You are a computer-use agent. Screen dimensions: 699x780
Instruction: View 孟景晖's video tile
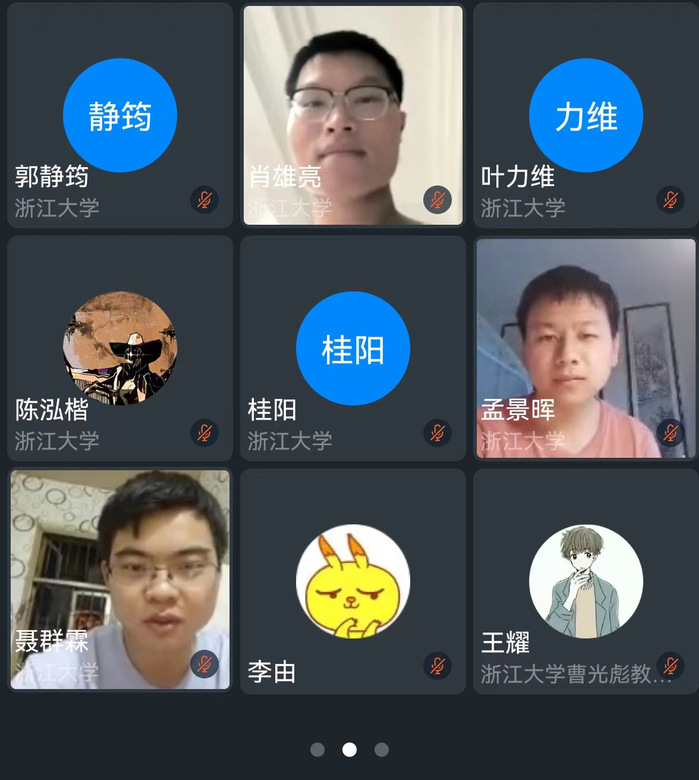[x=586, y=348]
